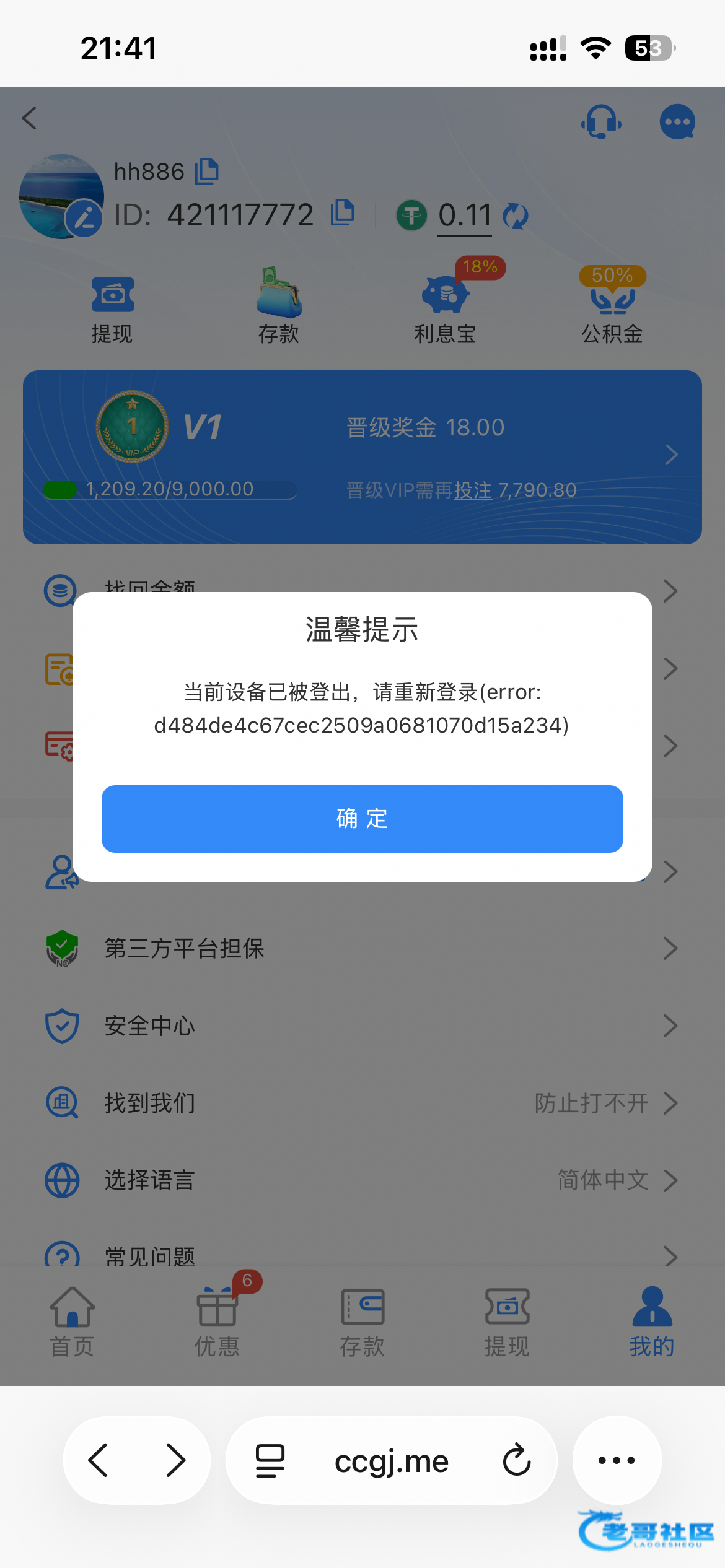Switch to the 优惠 tab

[x=217, y=1320]
